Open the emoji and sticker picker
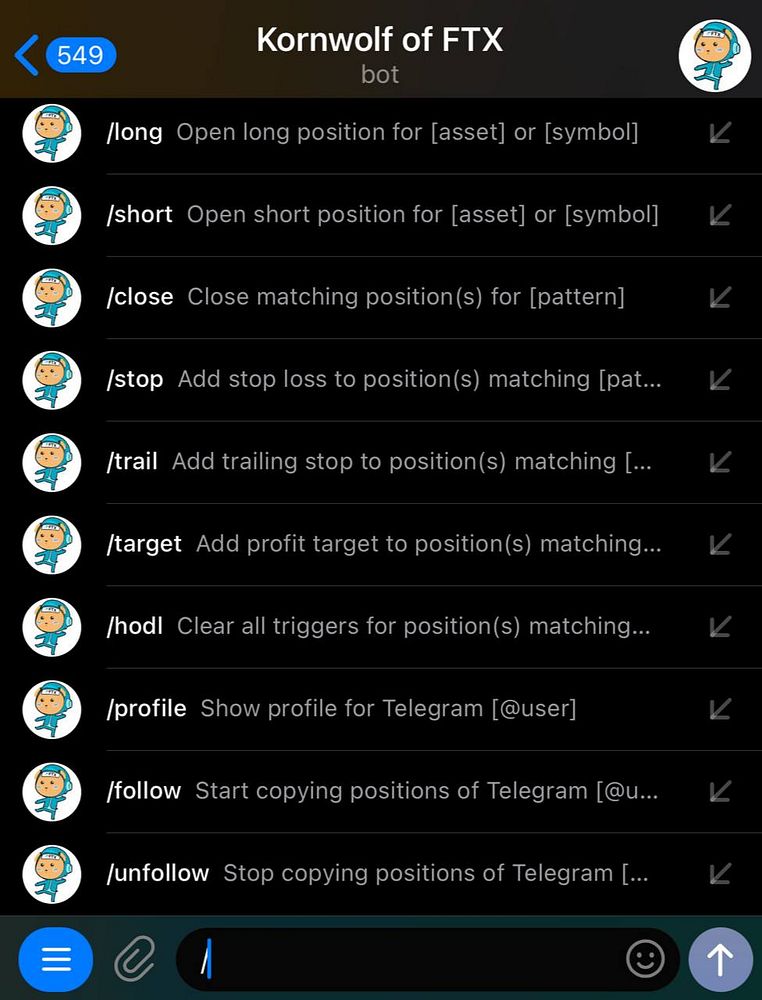This screenshot has width=762, height=1000. pyautogui.click(x=645, y=960)
